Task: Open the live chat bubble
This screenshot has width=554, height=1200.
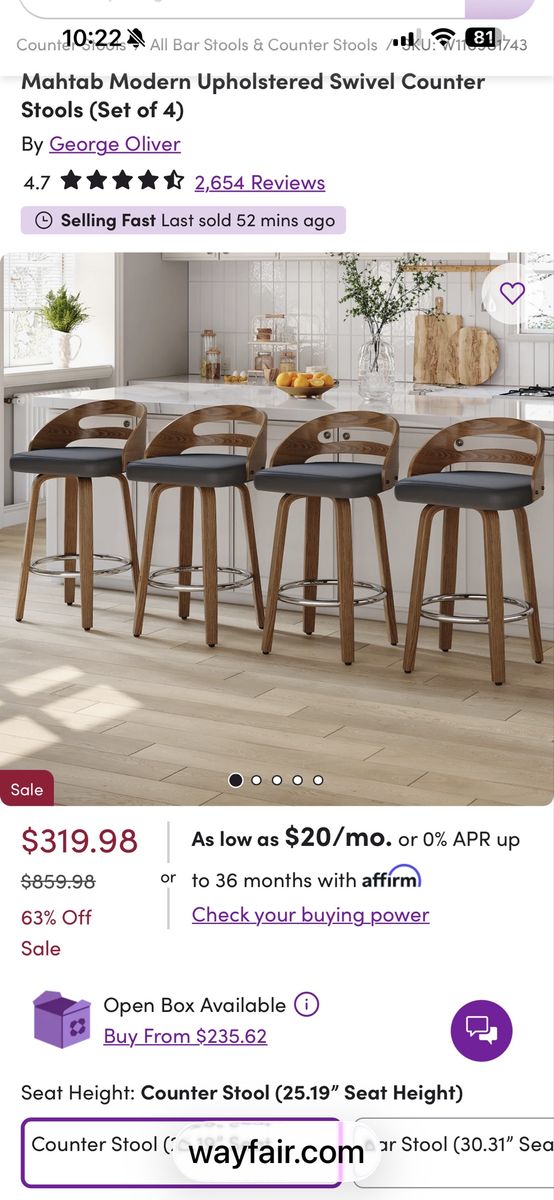Action: click(x=481, y=1030)
